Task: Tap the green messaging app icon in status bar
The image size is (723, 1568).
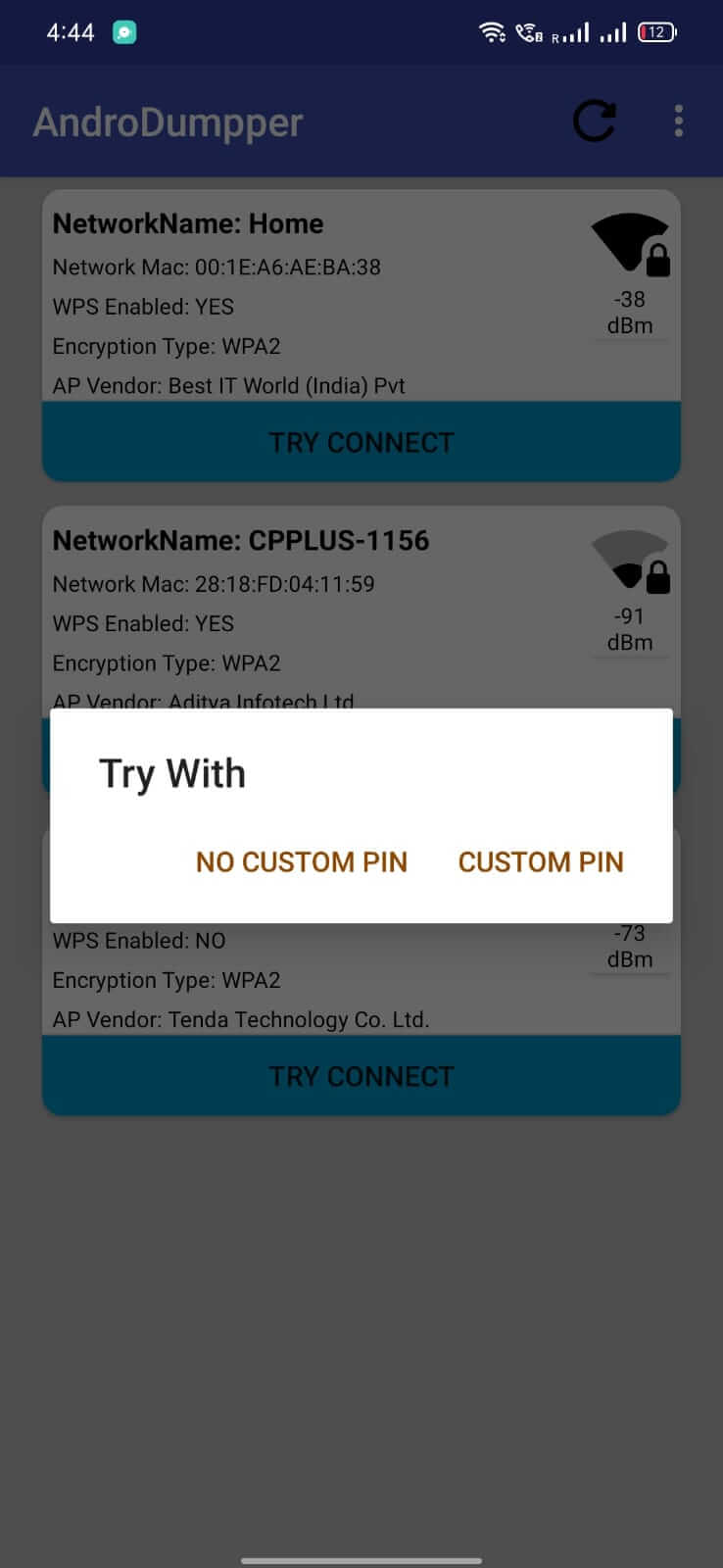Action: tap(123, 31)
